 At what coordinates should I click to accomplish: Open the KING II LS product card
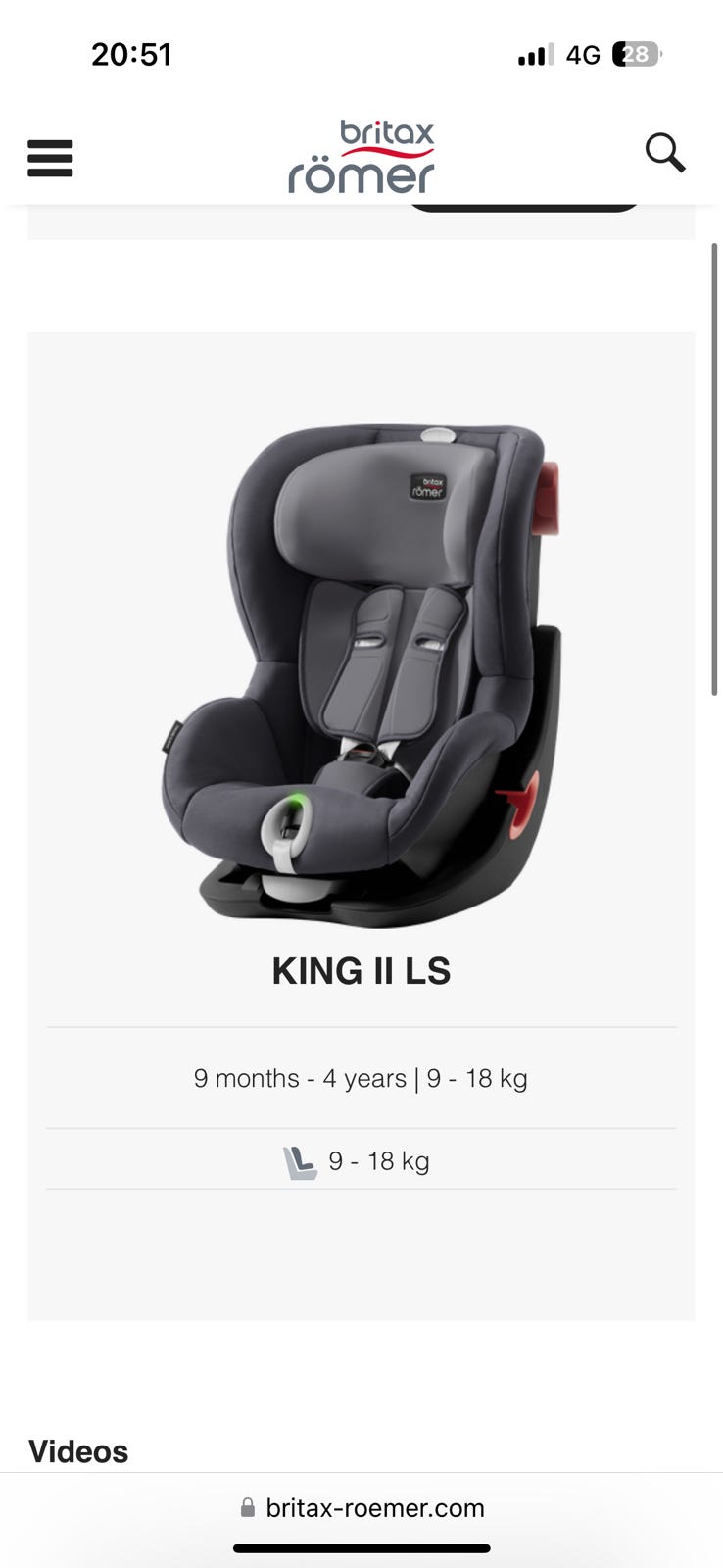click(361, 825)
